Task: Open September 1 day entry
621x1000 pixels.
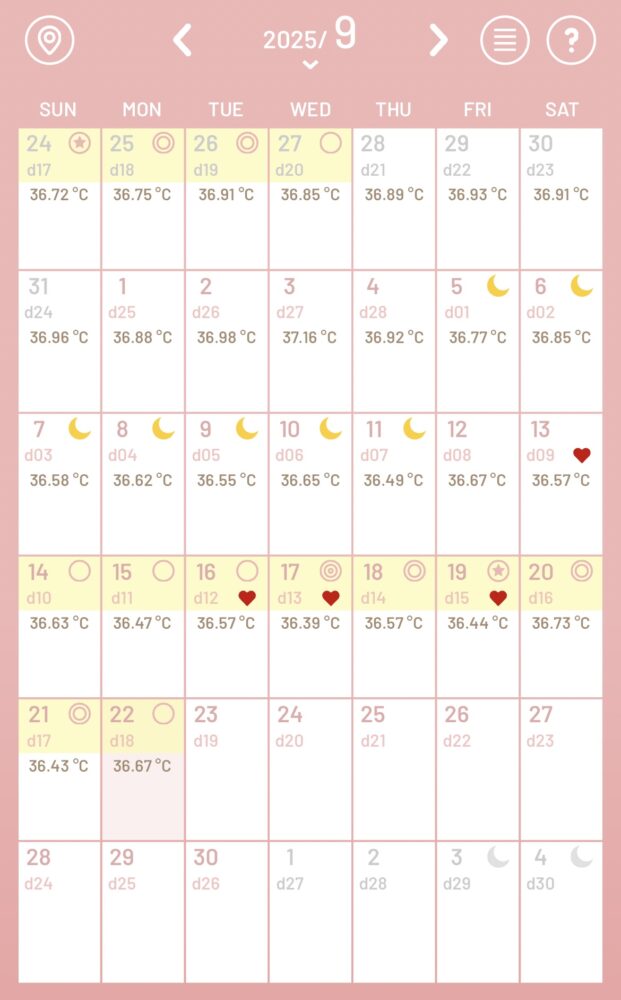Action: click(143, 341)
